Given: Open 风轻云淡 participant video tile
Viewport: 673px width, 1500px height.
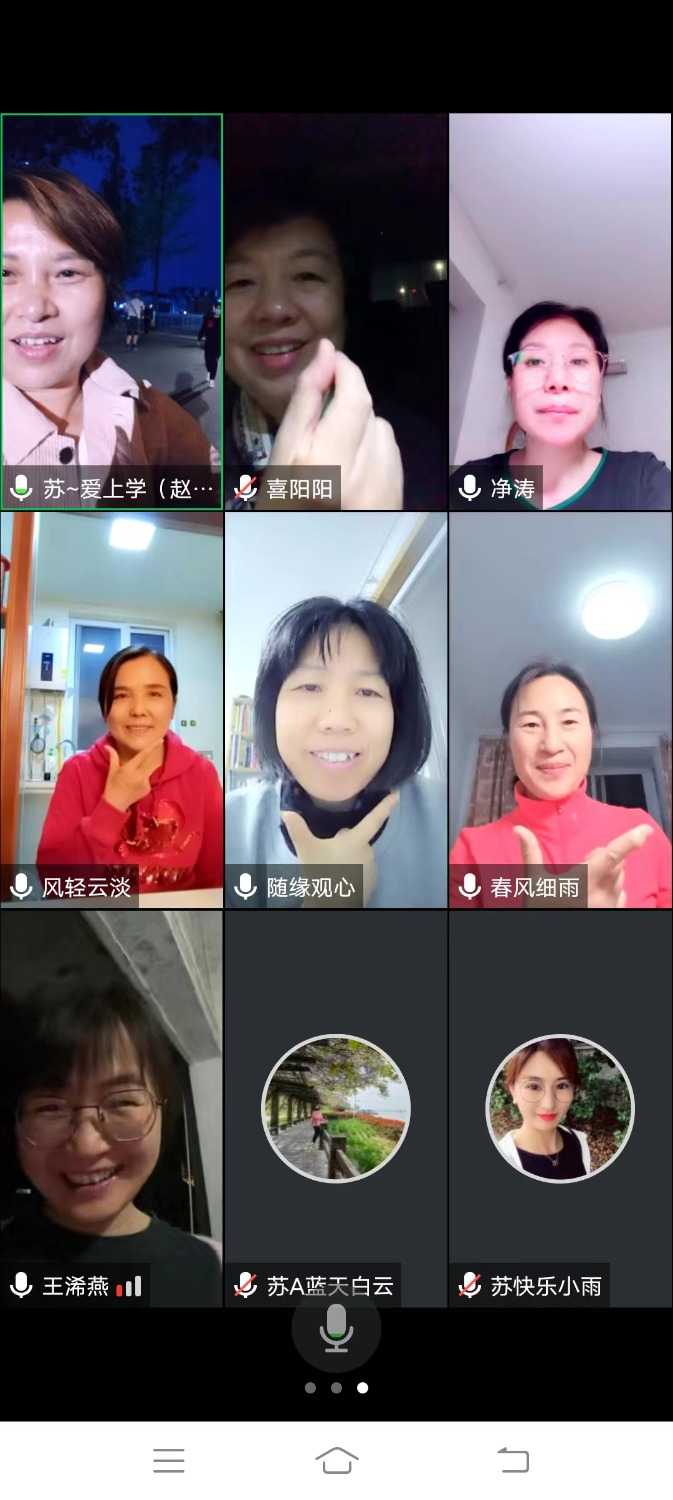Looking at the screenshot, I should tap(111, 710).
